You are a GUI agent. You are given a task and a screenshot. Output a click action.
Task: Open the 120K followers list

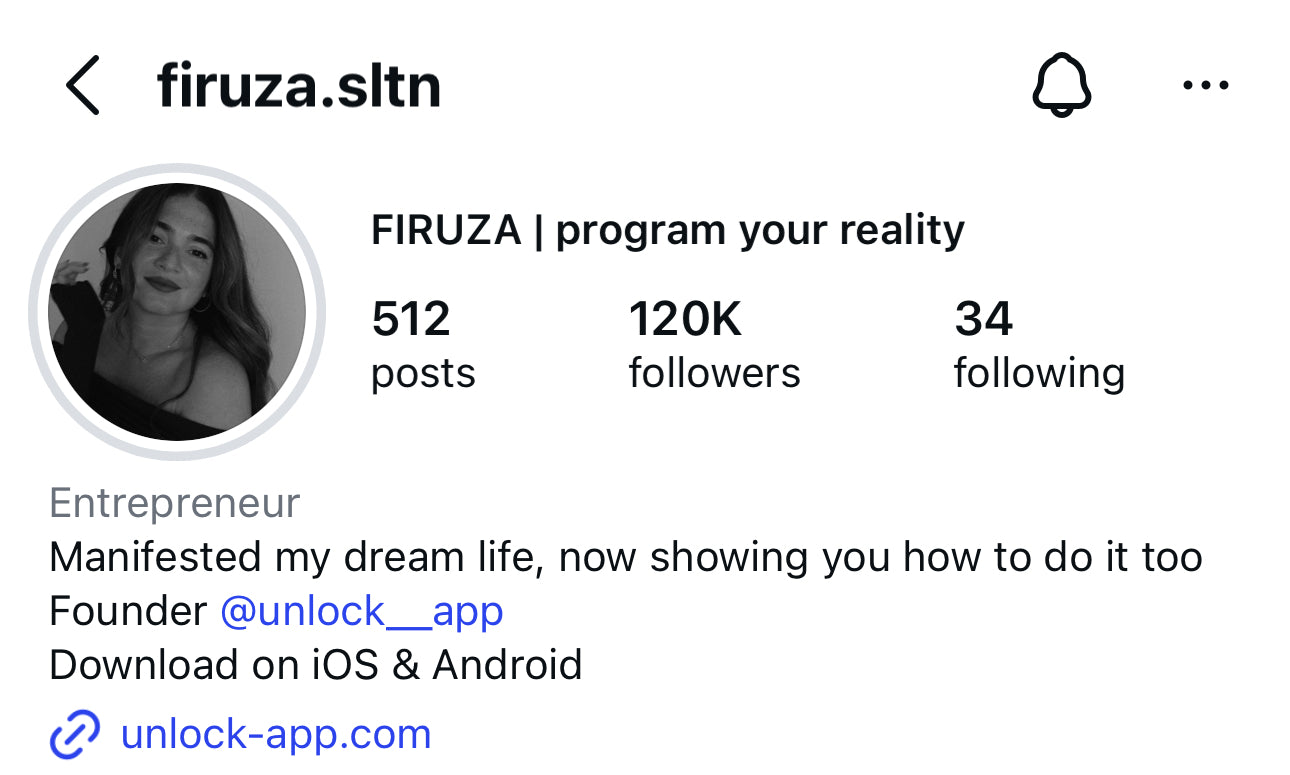(714, 346)
